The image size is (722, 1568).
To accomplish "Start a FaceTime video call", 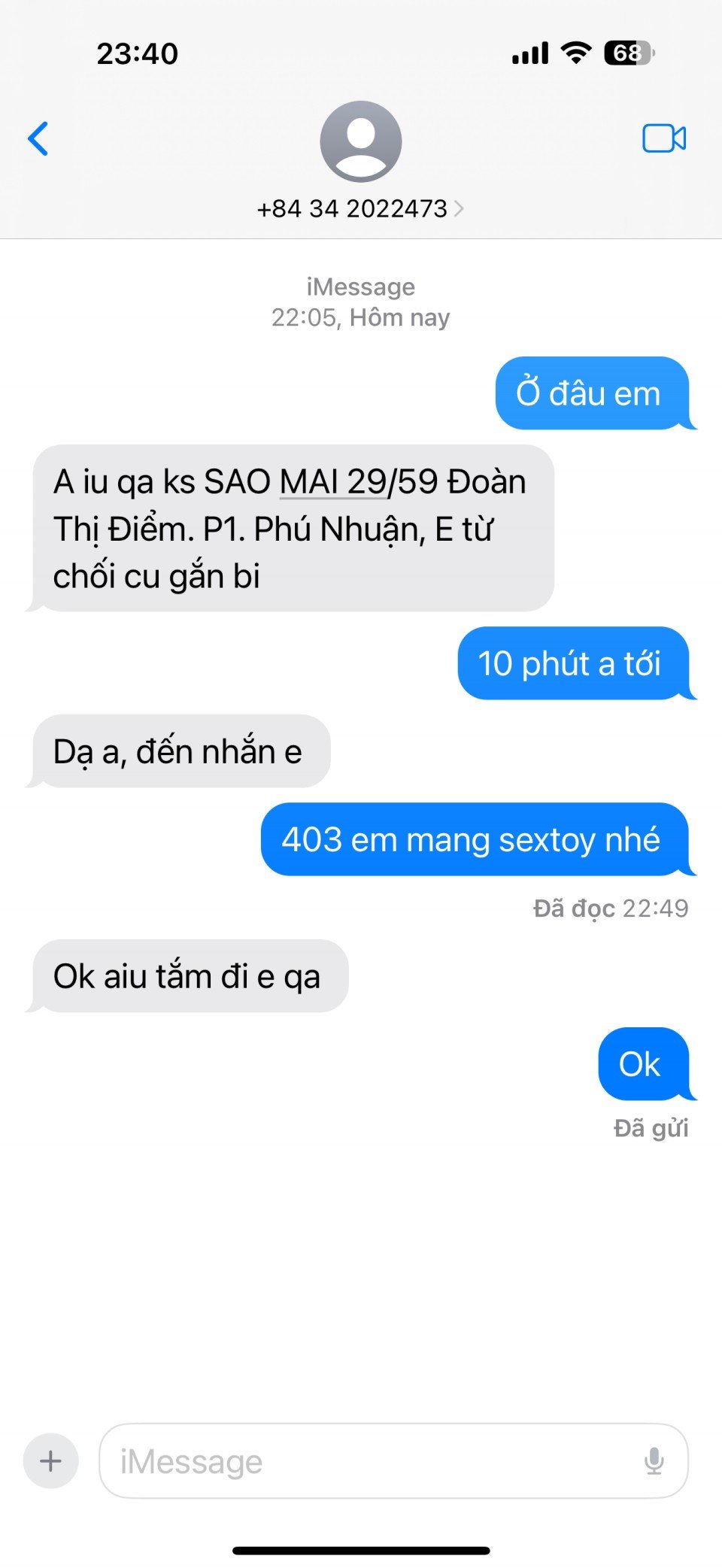I will coord(663,138).
